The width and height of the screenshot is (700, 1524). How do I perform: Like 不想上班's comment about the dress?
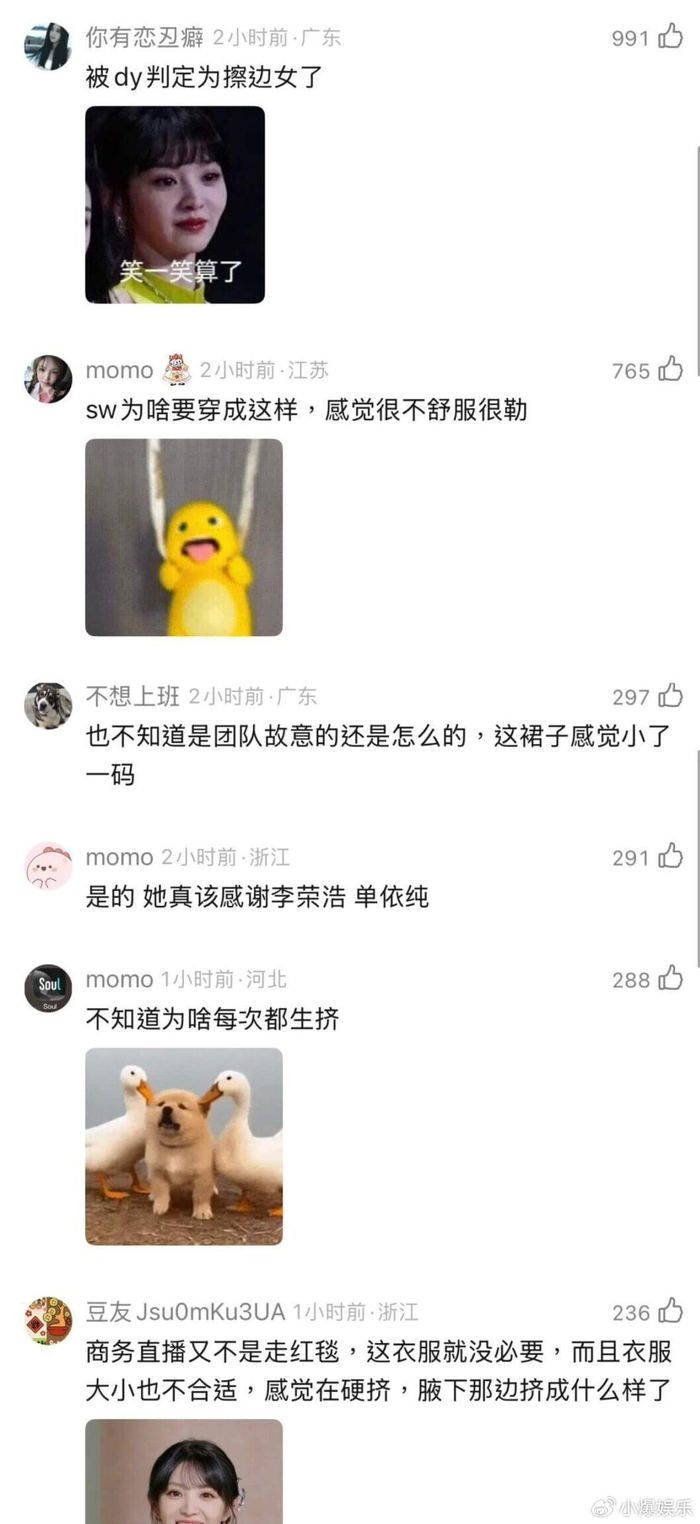pos(671,696)
